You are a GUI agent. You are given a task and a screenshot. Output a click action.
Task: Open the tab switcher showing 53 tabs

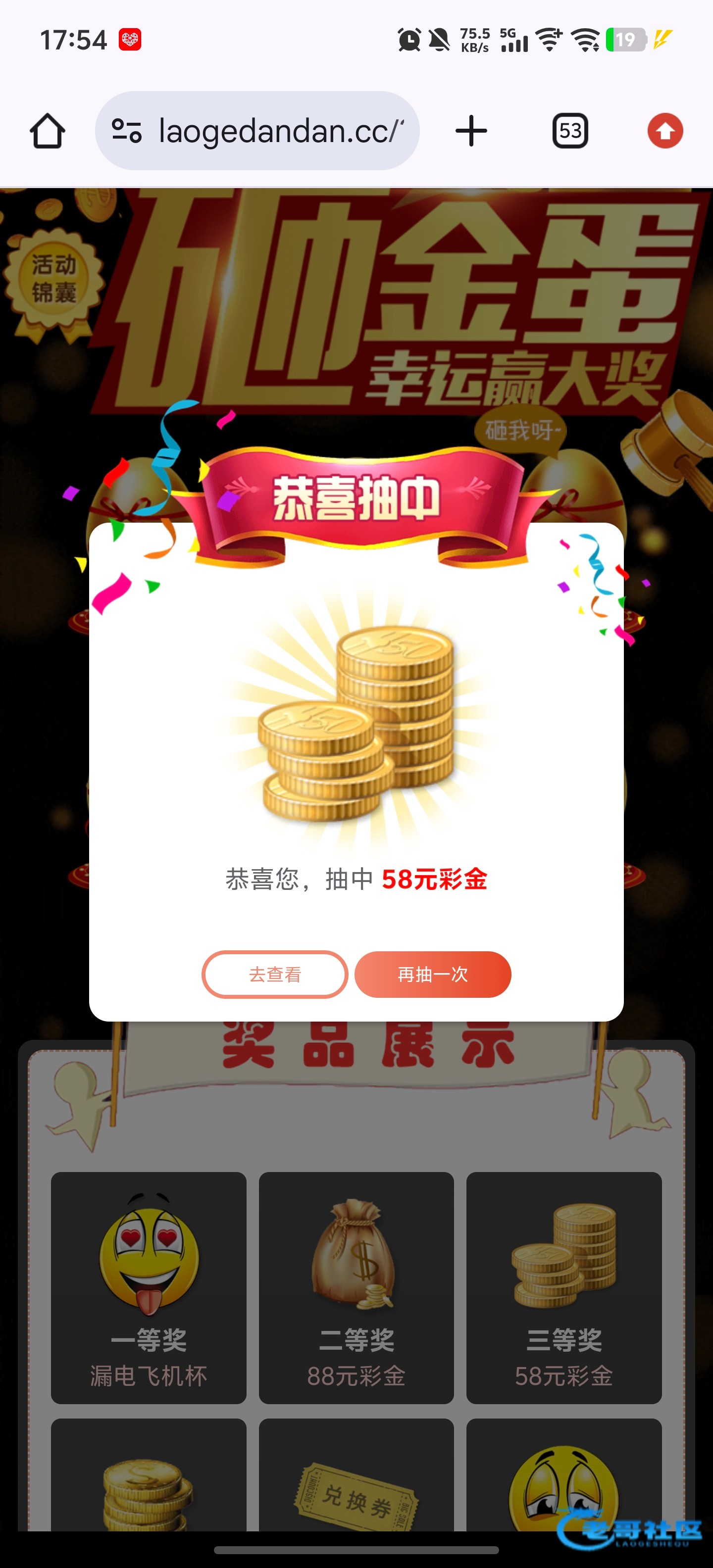point(570,131)
